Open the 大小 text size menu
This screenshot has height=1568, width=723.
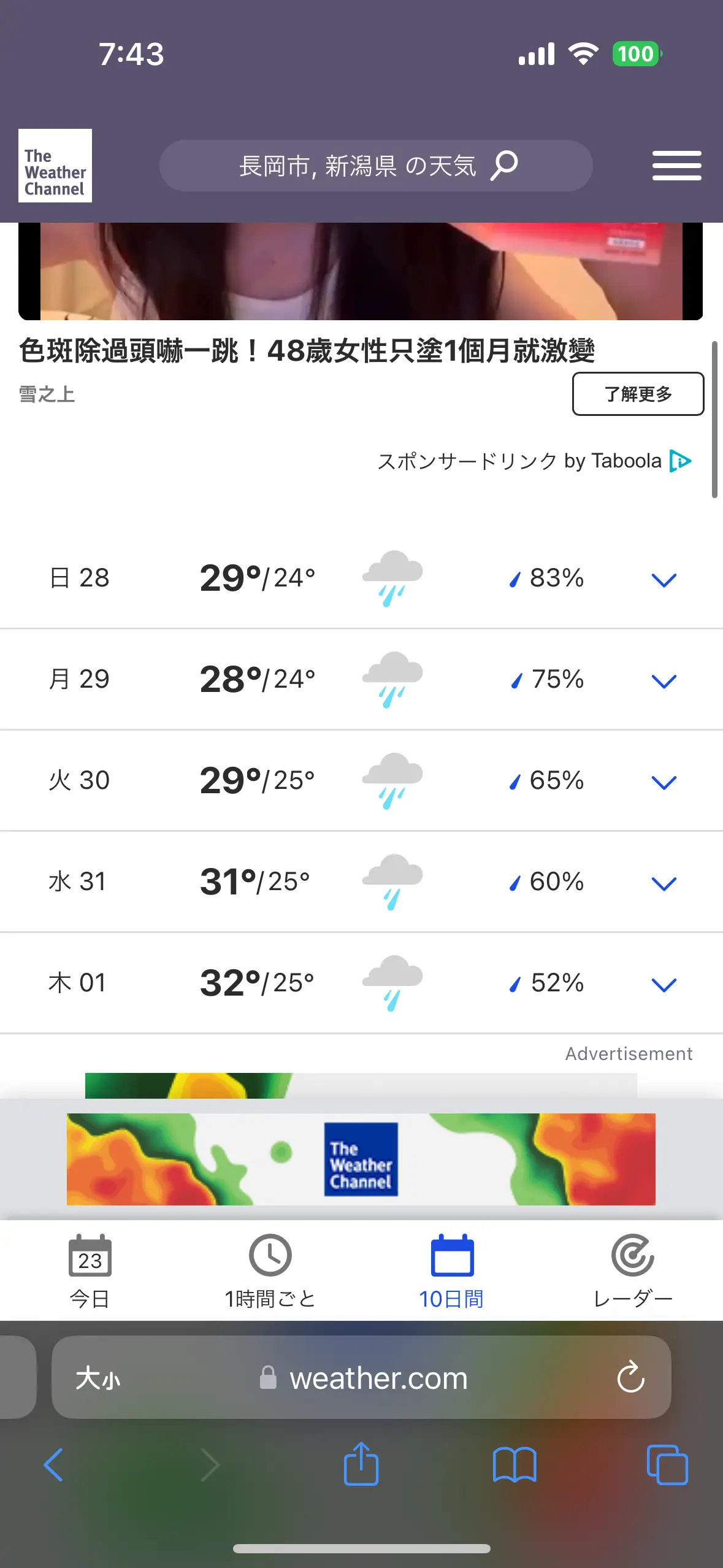pyautogui.click(x=98, y=1378)
